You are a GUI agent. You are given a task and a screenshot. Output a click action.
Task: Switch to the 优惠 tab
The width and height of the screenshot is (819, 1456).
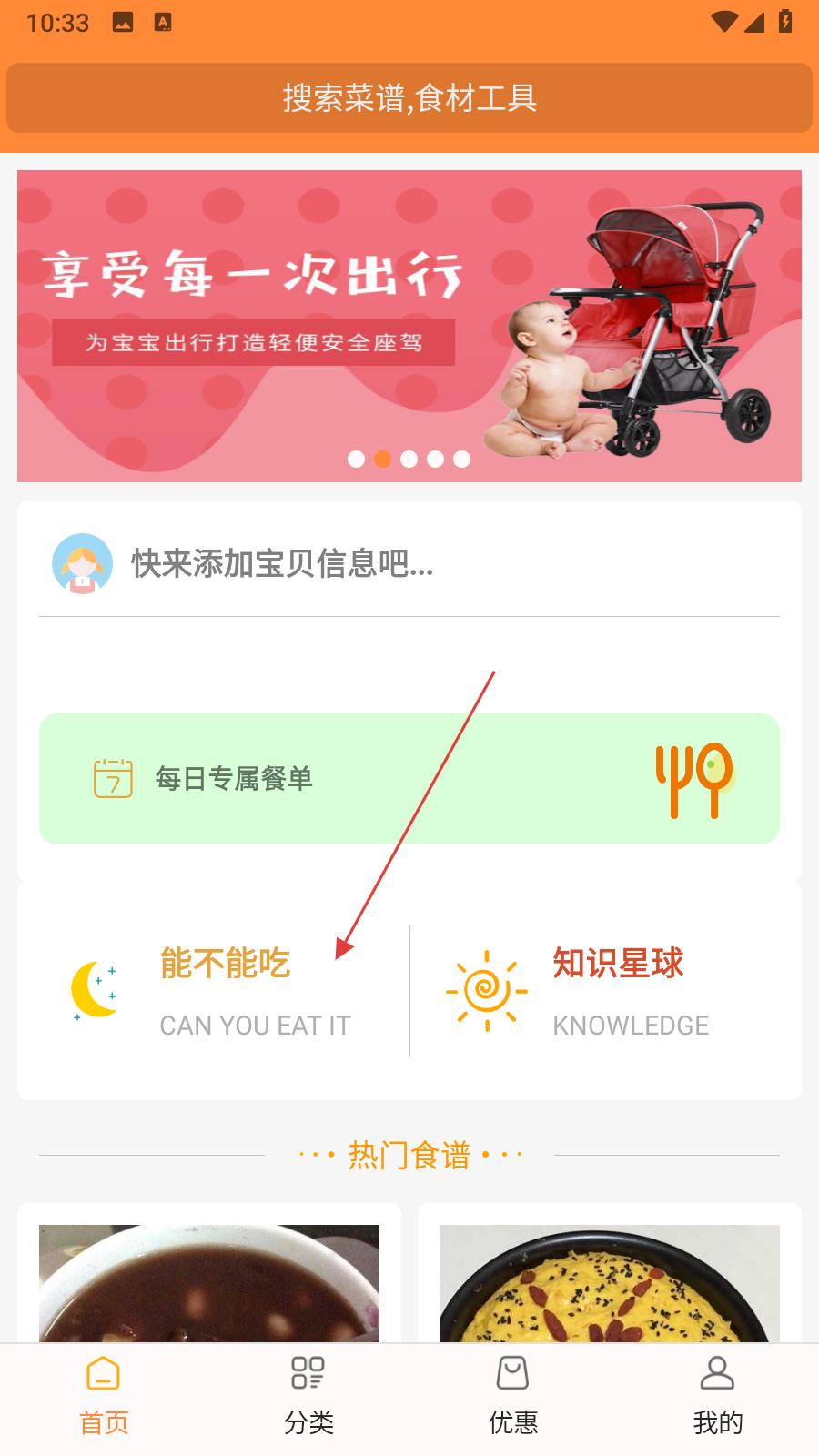(513, 1396)
